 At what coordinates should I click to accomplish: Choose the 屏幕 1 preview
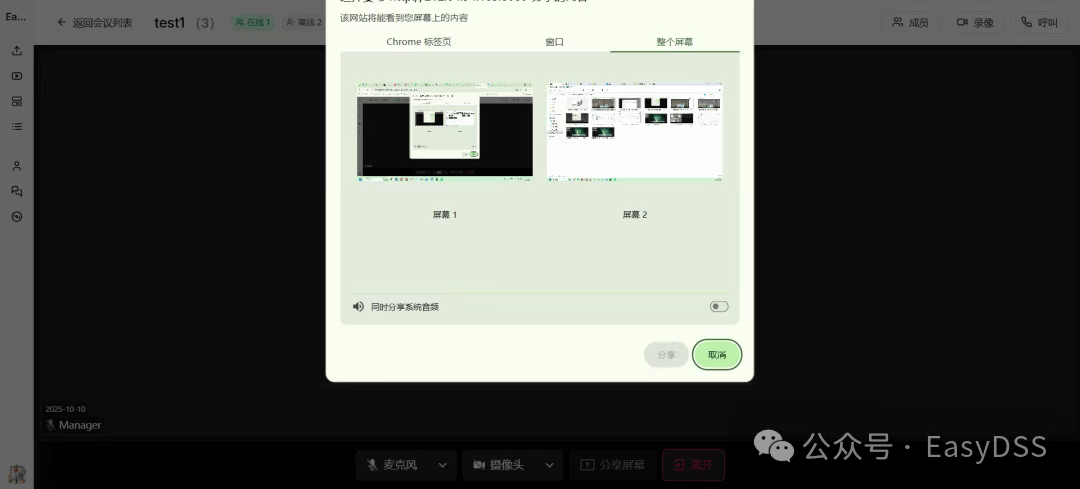tap(445, 131)
